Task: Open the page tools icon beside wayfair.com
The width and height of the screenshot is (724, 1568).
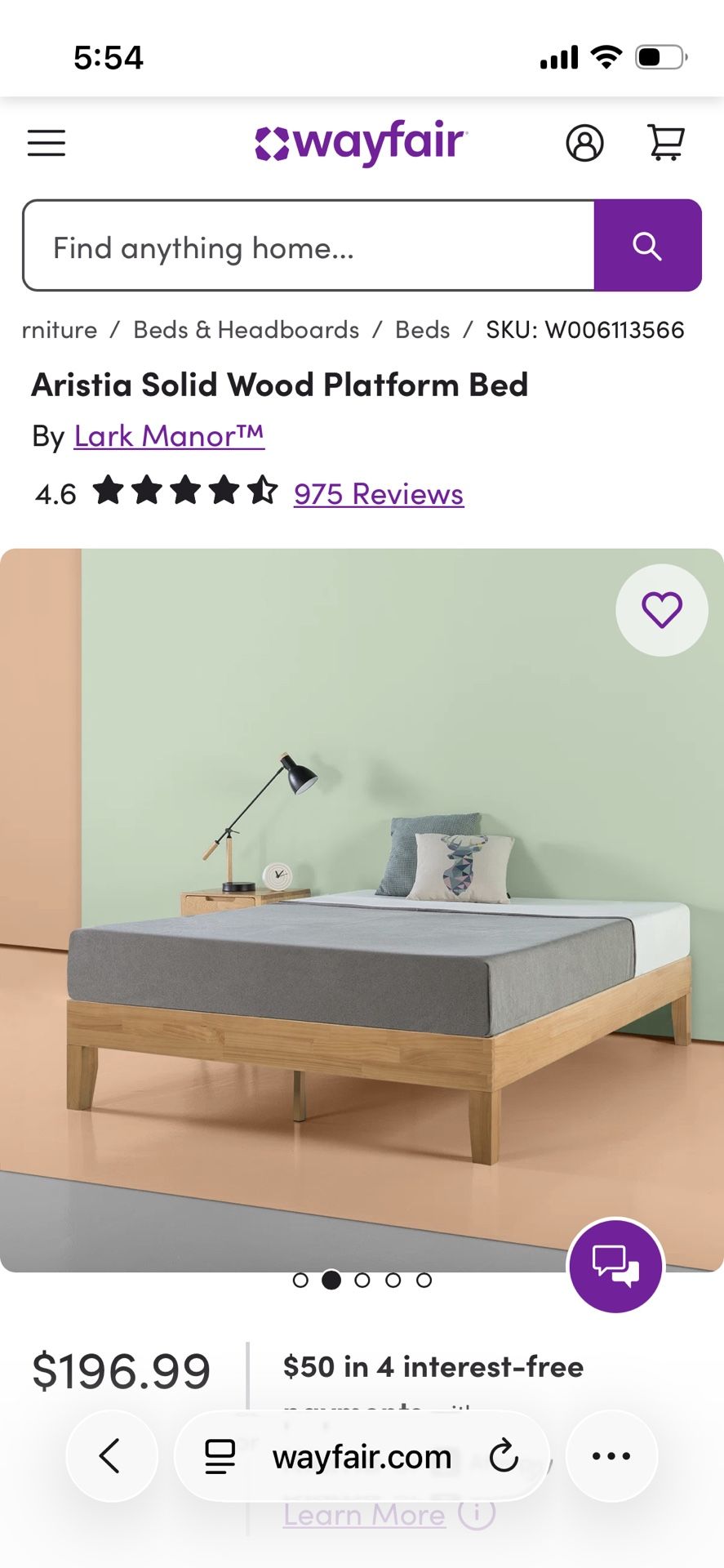Action: click(220, 1456)
